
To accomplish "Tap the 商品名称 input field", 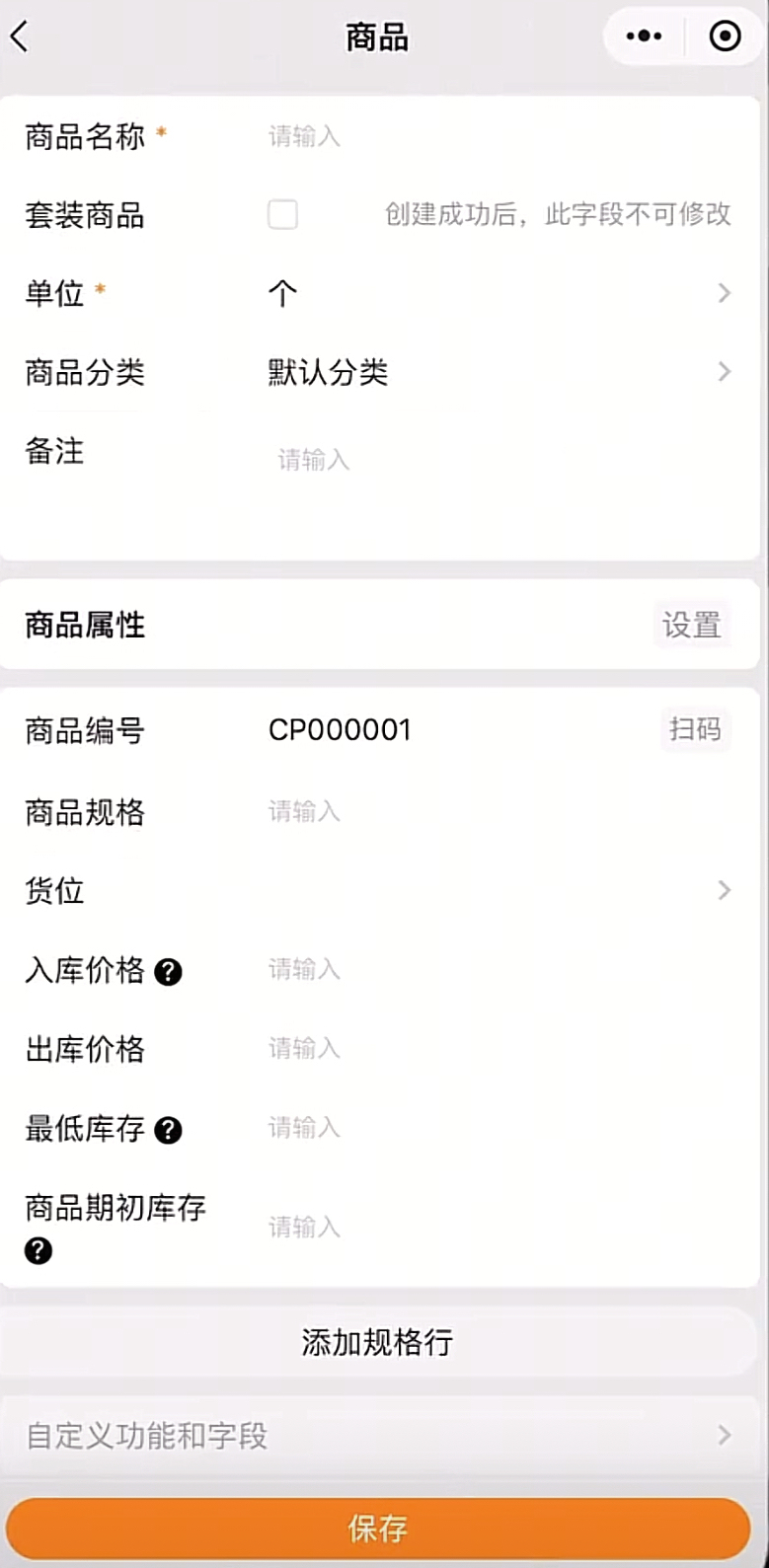I will coord(494,136).
